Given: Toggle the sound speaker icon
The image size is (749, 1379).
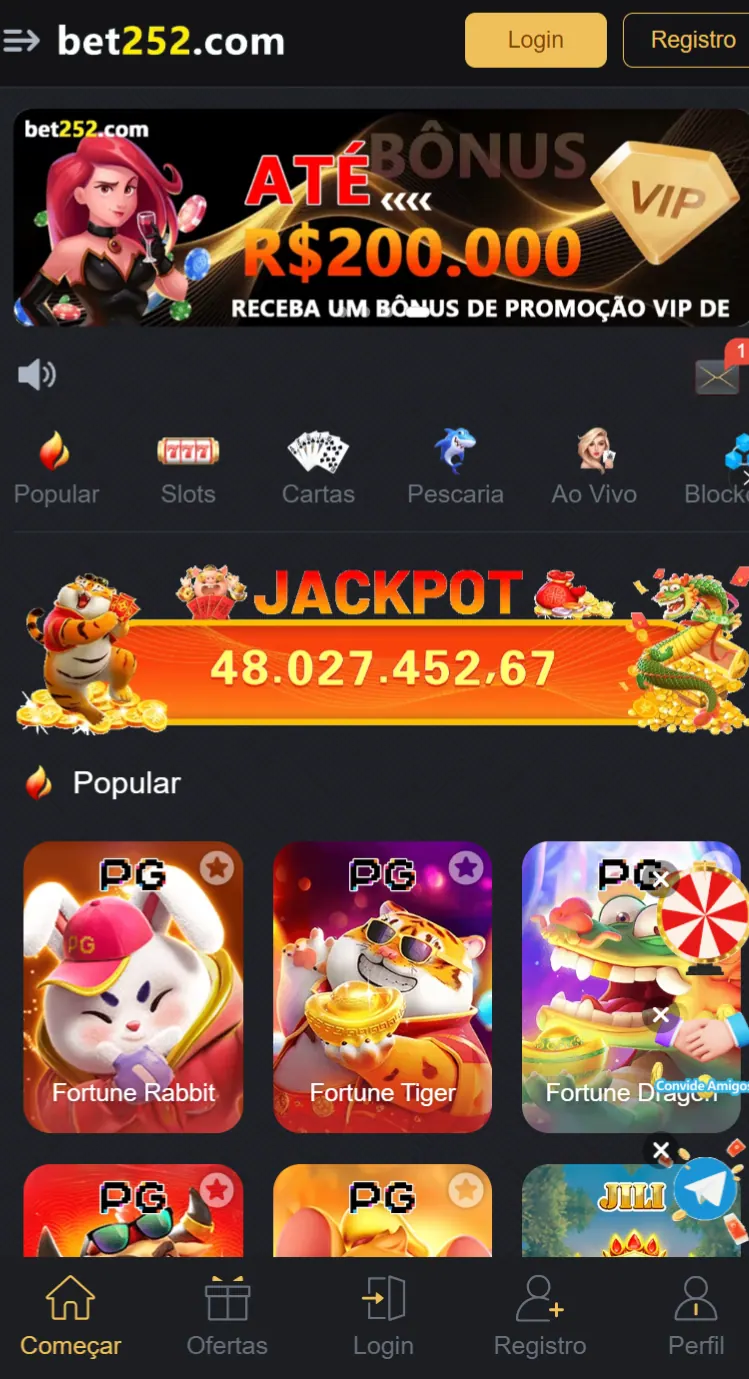Looking at the screenshot, I should 37,375.
